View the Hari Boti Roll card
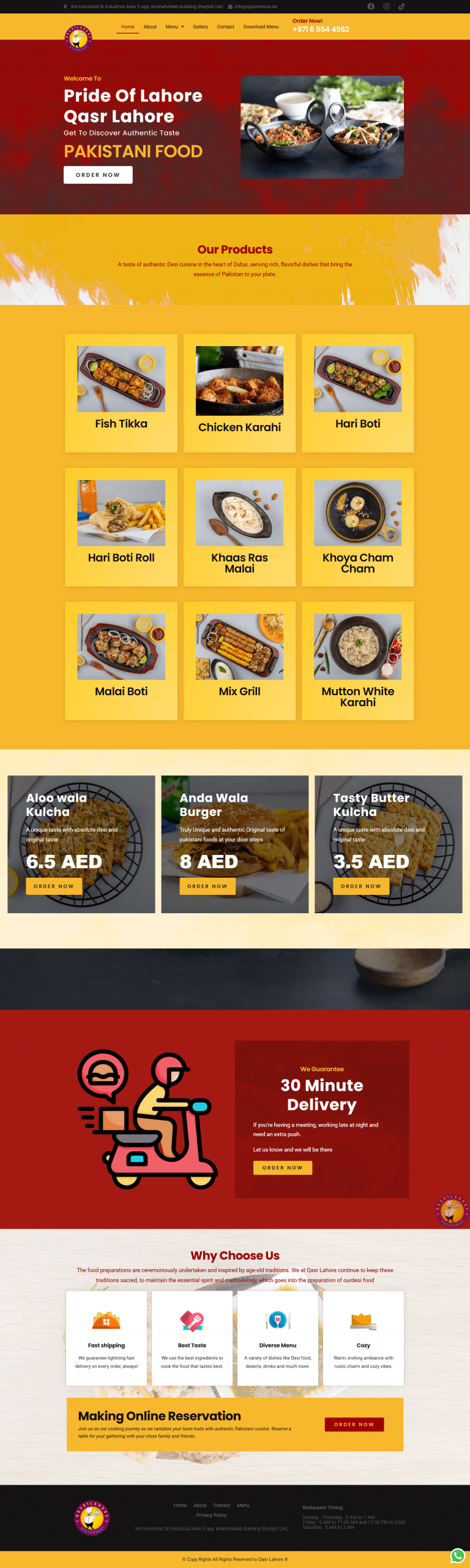The height and width of the screenshot is (1568, 470). click(121, 527)
